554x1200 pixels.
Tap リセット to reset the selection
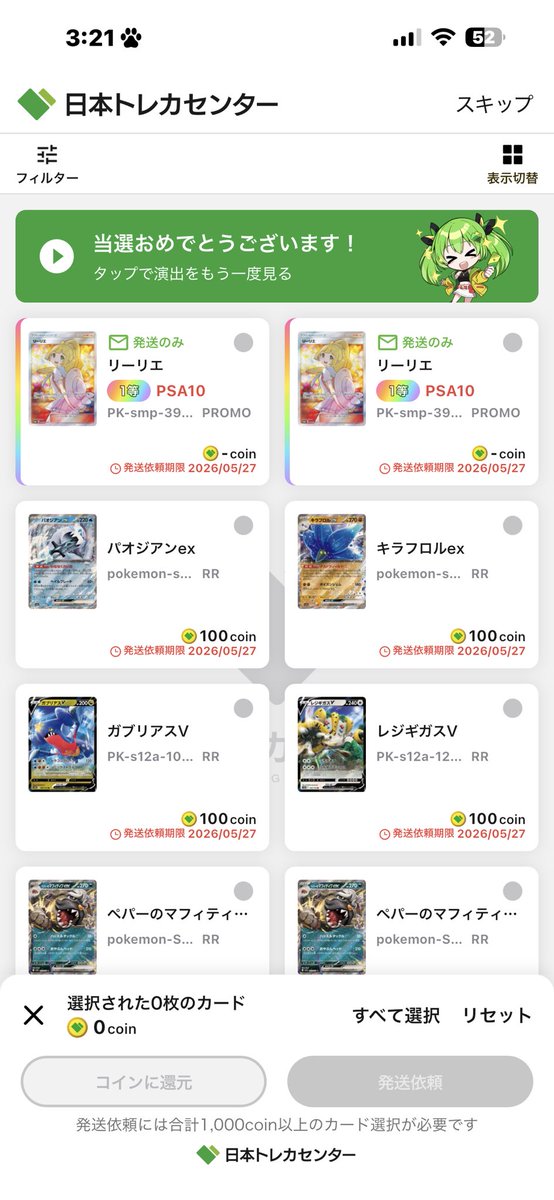point(497,1015)
